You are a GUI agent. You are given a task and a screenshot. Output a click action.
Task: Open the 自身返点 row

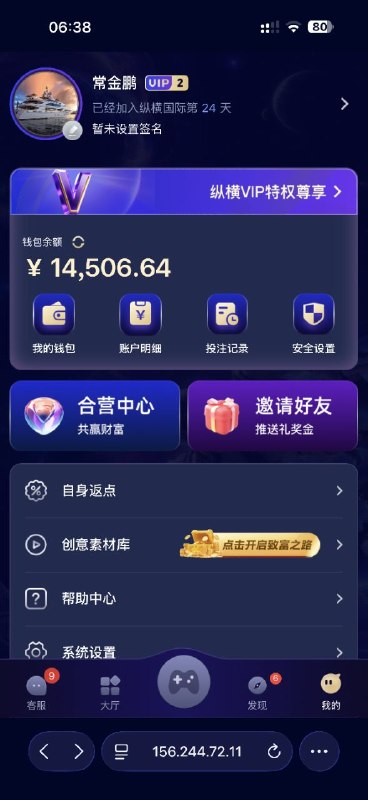click(184, 491)
